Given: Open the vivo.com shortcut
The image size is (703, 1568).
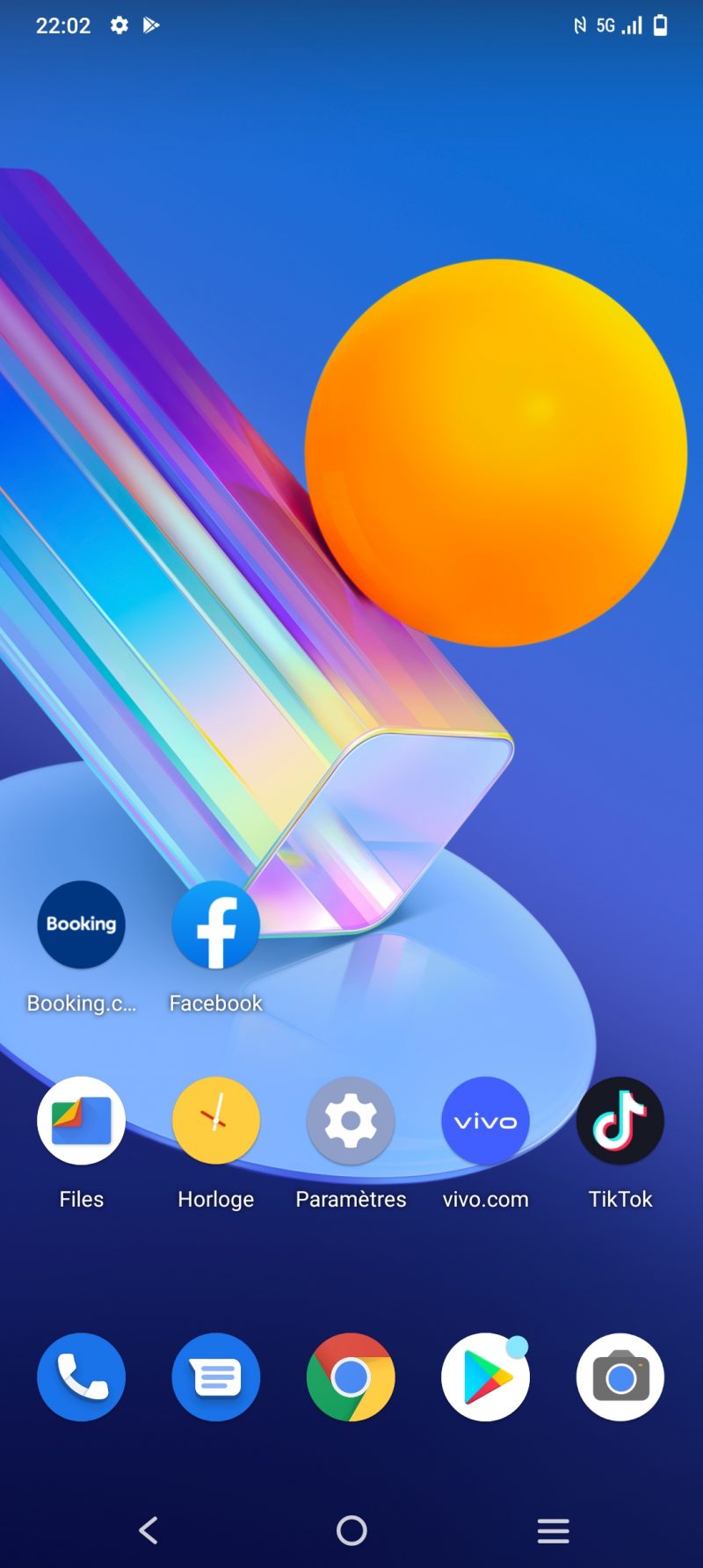Looking at the screenshot, I should [485, 1121].
